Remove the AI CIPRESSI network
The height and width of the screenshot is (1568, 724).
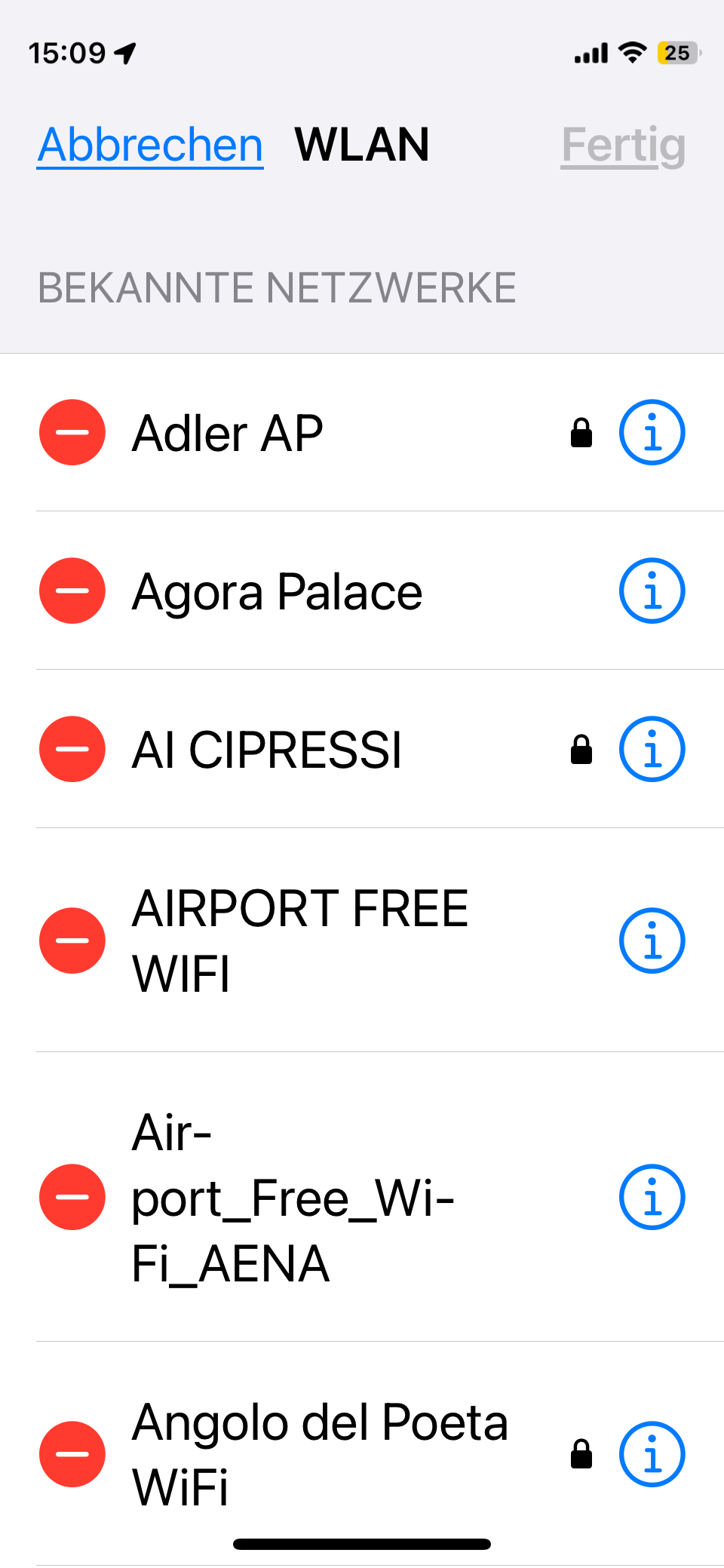[x=72, y=749]
